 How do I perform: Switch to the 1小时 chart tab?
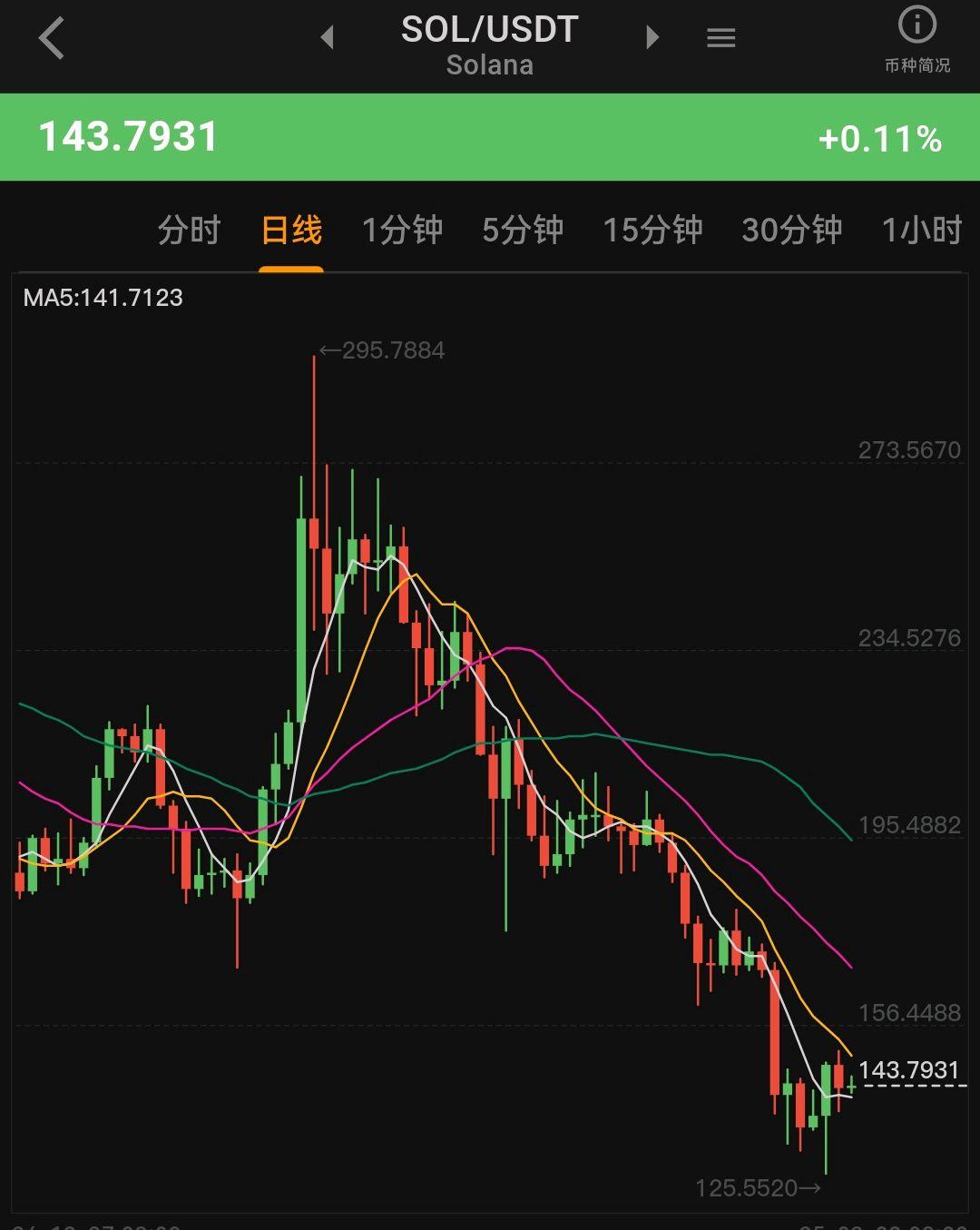tap(921, 231)
